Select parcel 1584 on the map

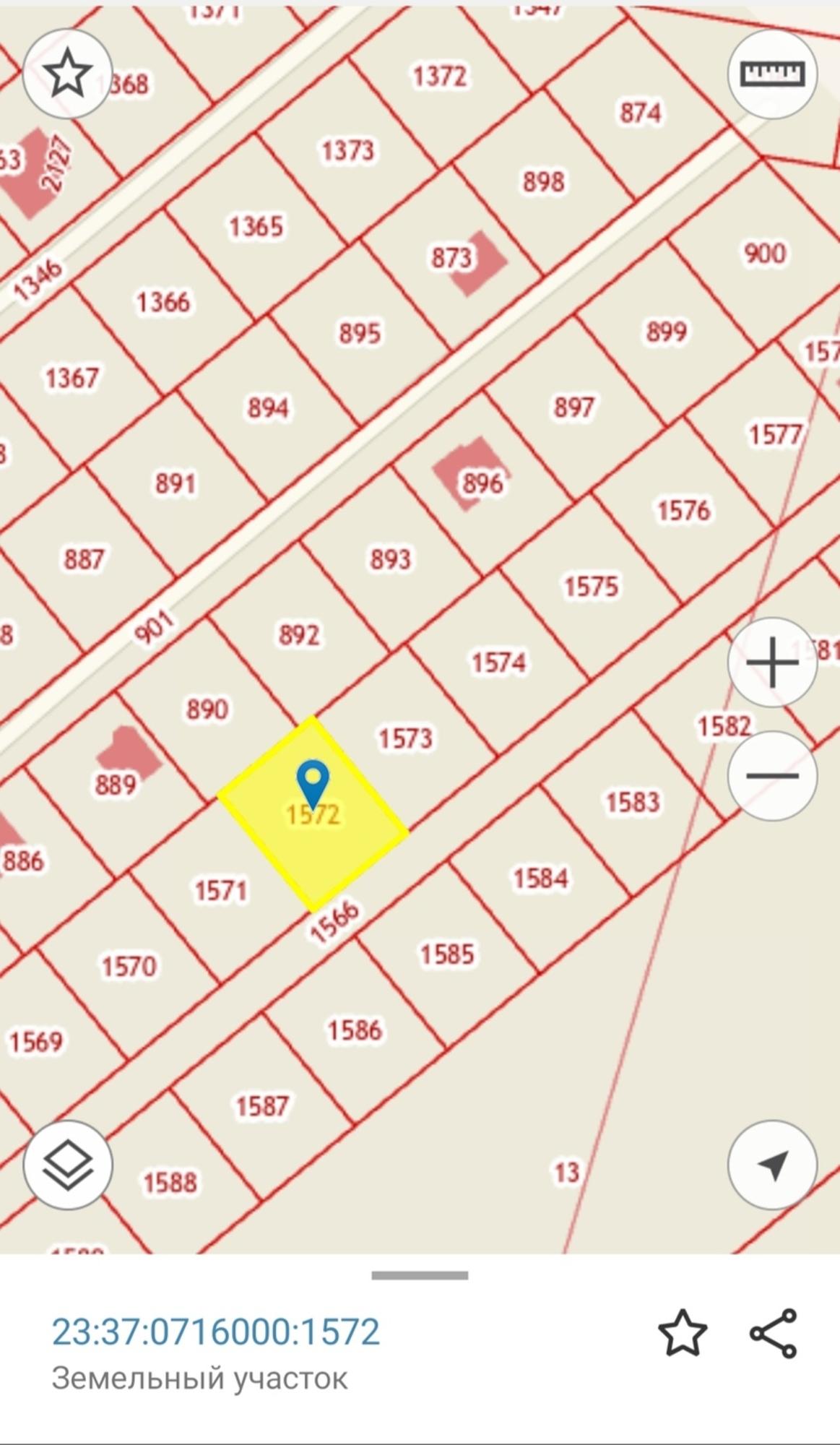pyautogui.click(x=540, y=879)
